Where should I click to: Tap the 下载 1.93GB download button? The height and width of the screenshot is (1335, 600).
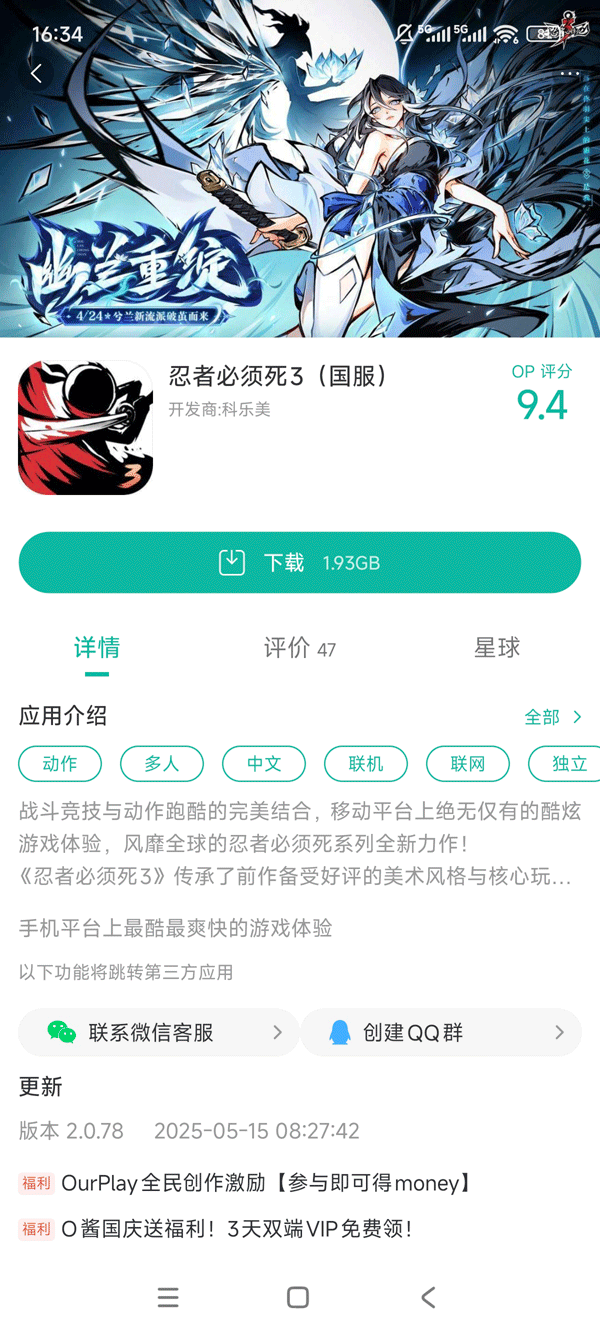[x=300, y=563]
